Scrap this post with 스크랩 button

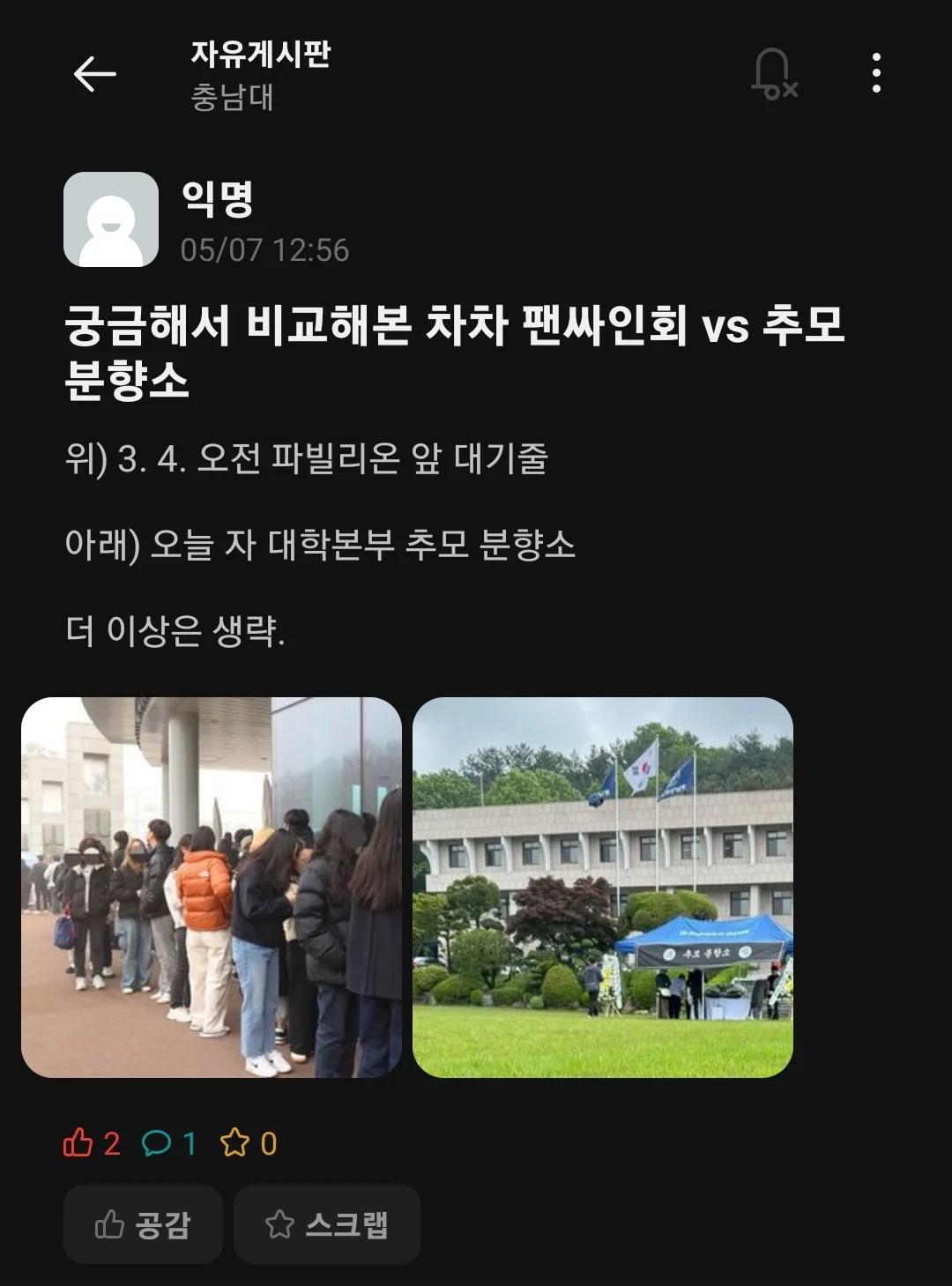[327, 1224]
